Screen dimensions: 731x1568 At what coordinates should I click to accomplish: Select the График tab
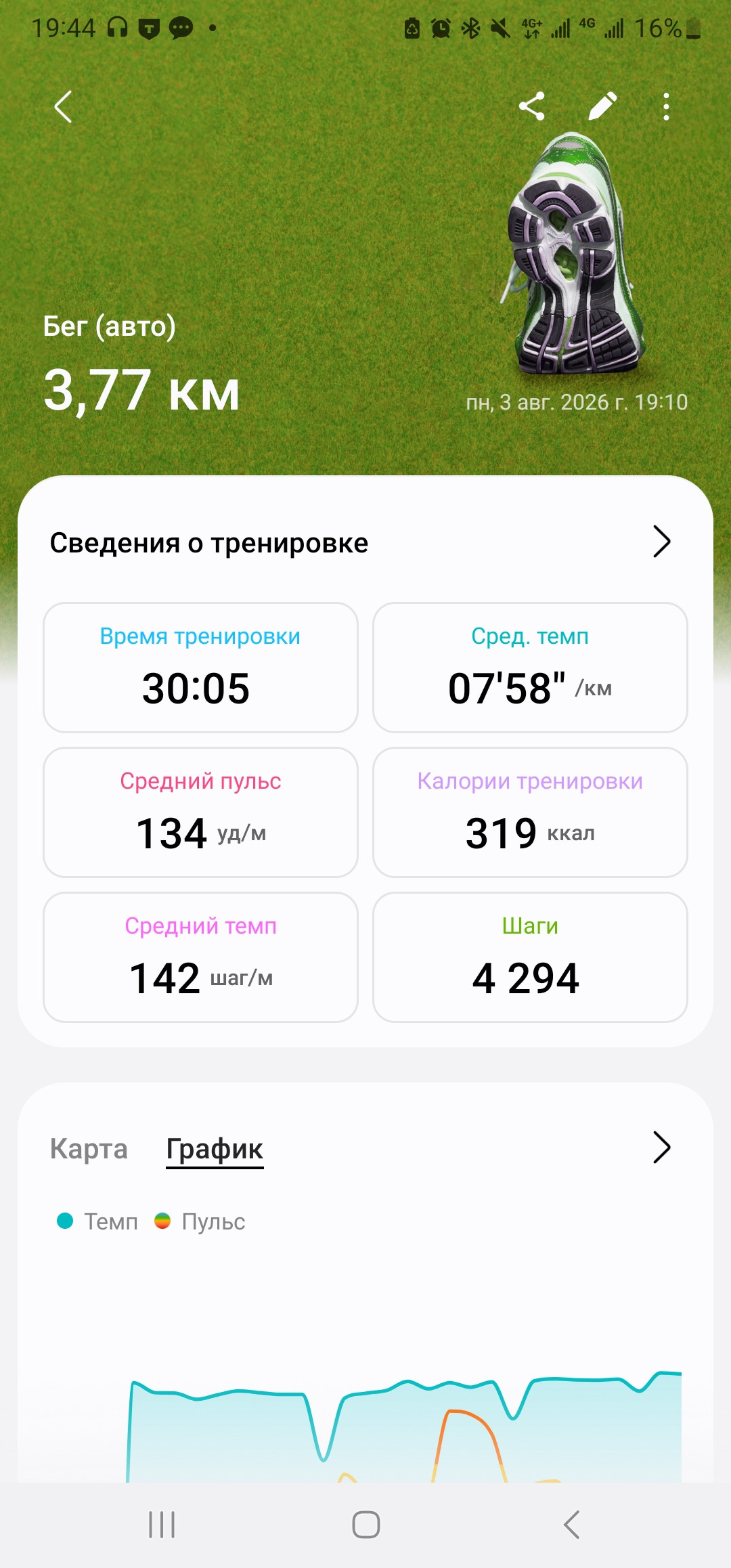pos(215,1149)
